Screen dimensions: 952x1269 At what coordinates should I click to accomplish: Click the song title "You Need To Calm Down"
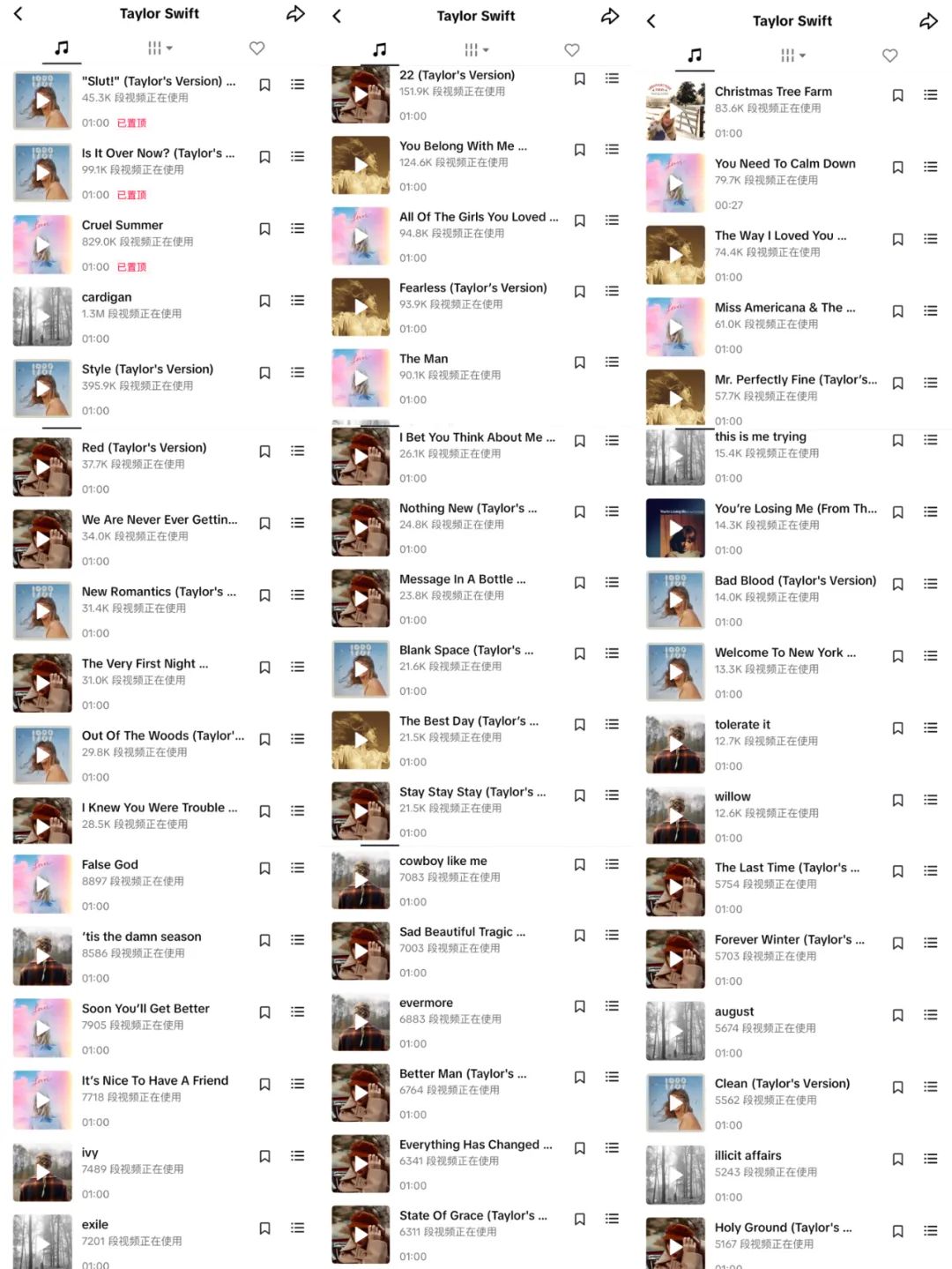[785, 164]
